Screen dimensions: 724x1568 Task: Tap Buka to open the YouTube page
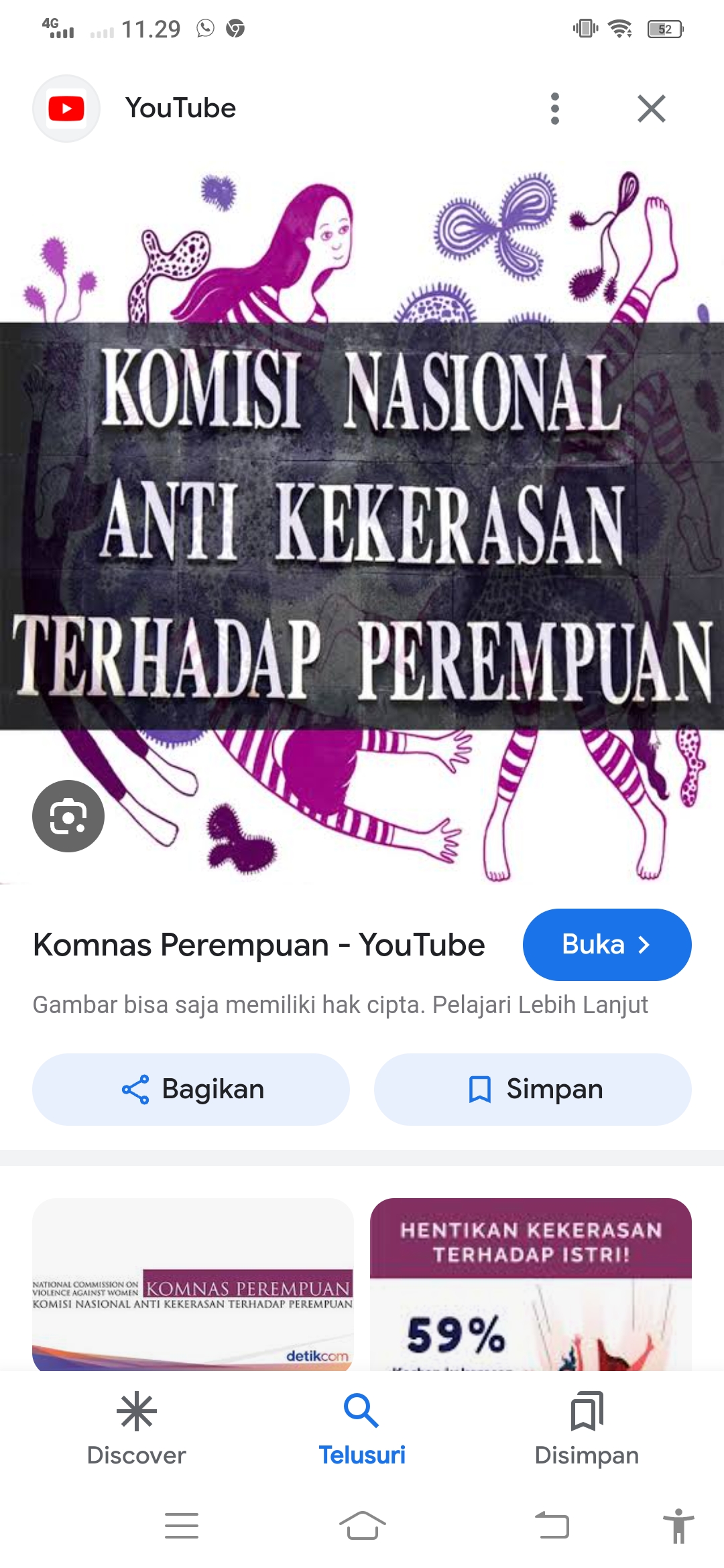click(607, 944)
